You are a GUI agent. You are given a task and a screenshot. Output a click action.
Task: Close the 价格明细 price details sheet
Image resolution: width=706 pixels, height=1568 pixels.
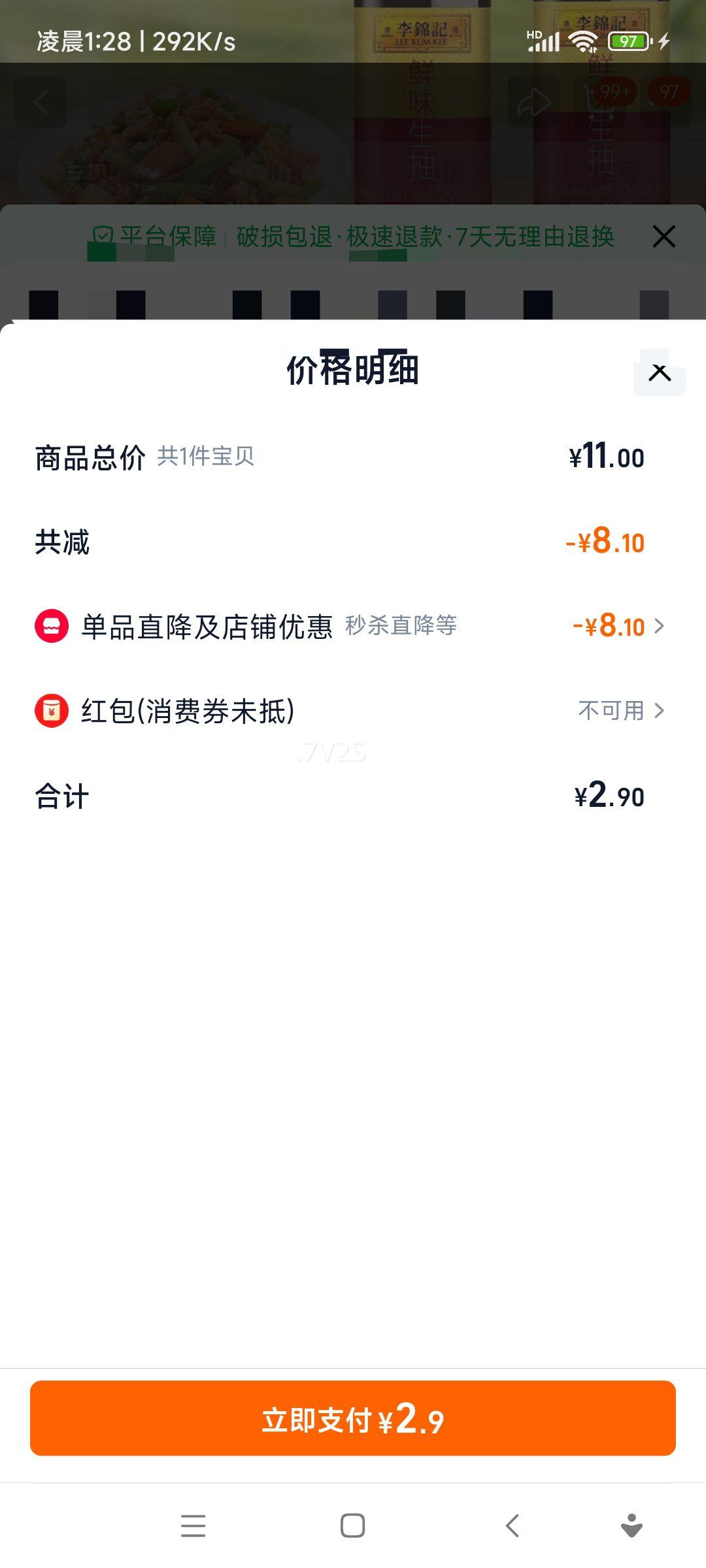(660, 372)
